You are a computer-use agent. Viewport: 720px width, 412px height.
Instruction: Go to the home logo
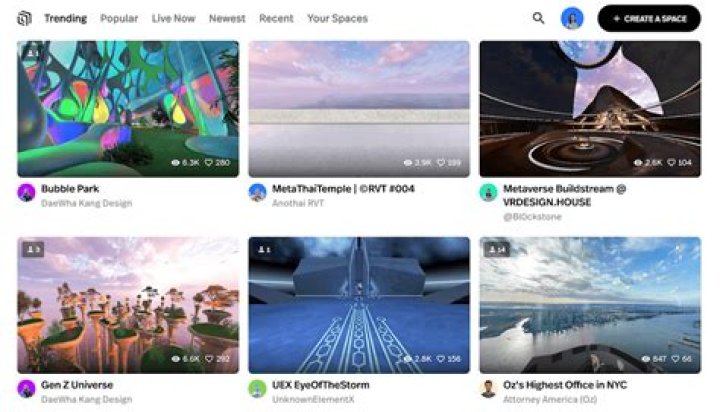click(x=24, y=18)
